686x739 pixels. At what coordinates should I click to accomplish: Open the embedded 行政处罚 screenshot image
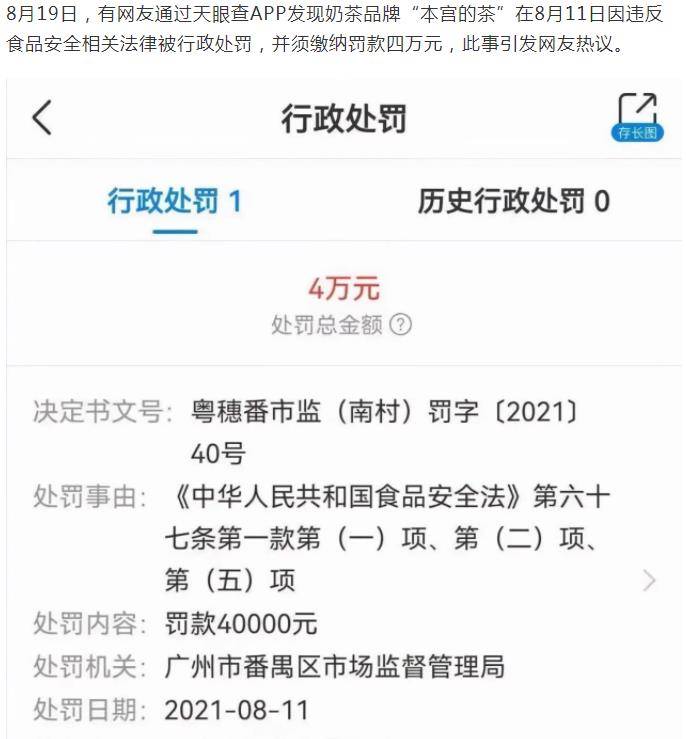click(343, 420)
